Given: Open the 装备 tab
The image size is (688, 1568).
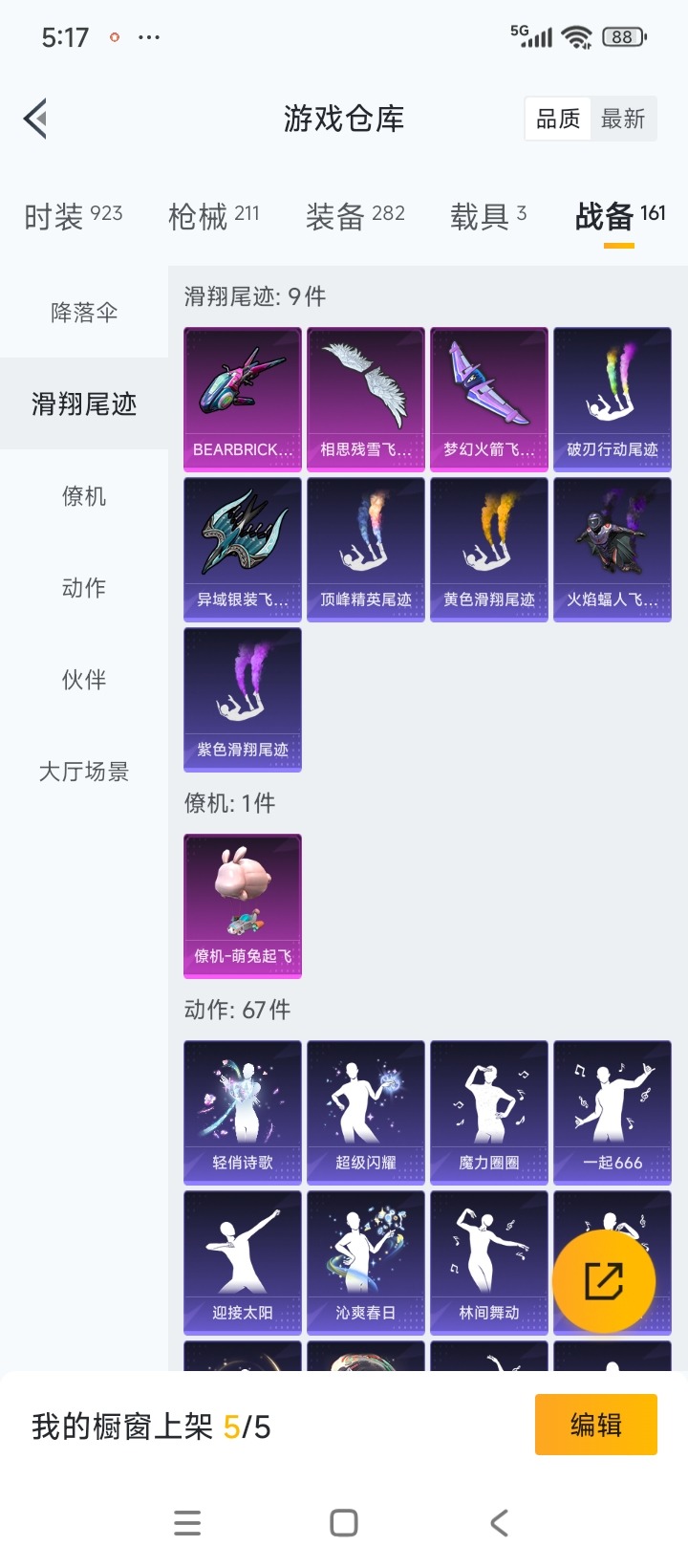Looking at the screenshot, I should (355, 216).
